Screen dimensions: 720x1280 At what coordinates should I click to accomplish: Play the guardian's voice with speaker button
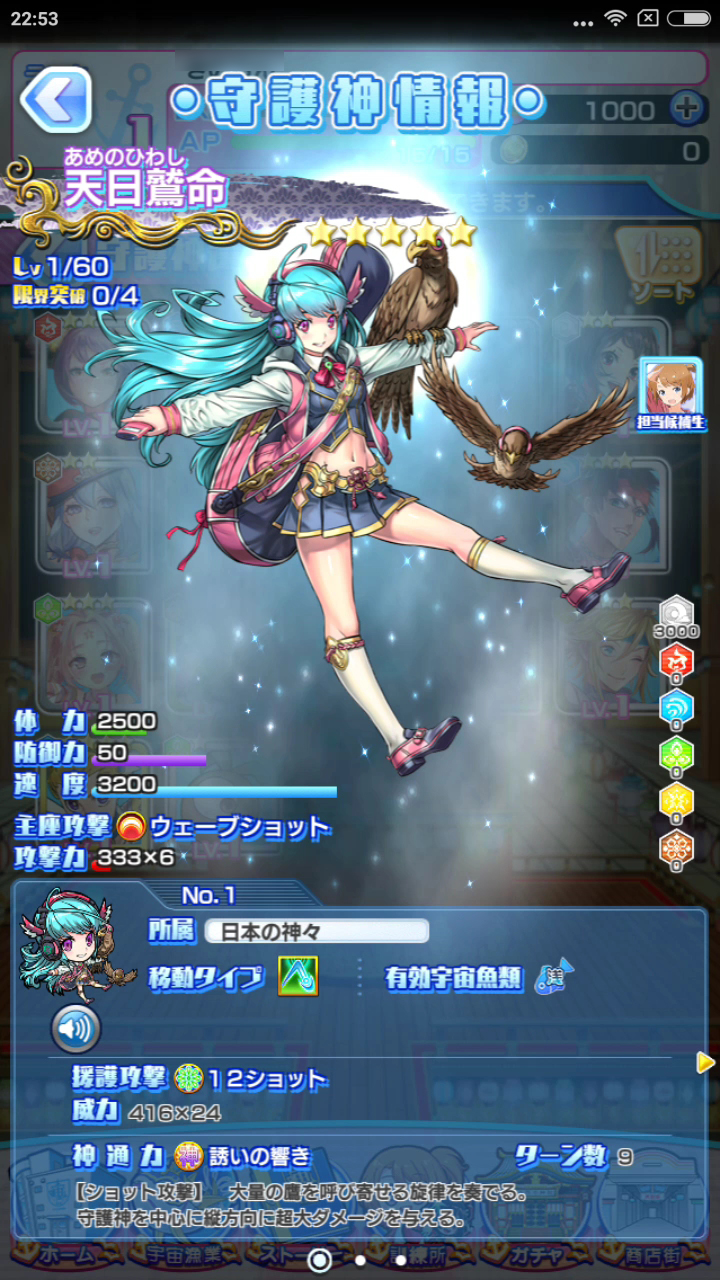coord(76,1029)
